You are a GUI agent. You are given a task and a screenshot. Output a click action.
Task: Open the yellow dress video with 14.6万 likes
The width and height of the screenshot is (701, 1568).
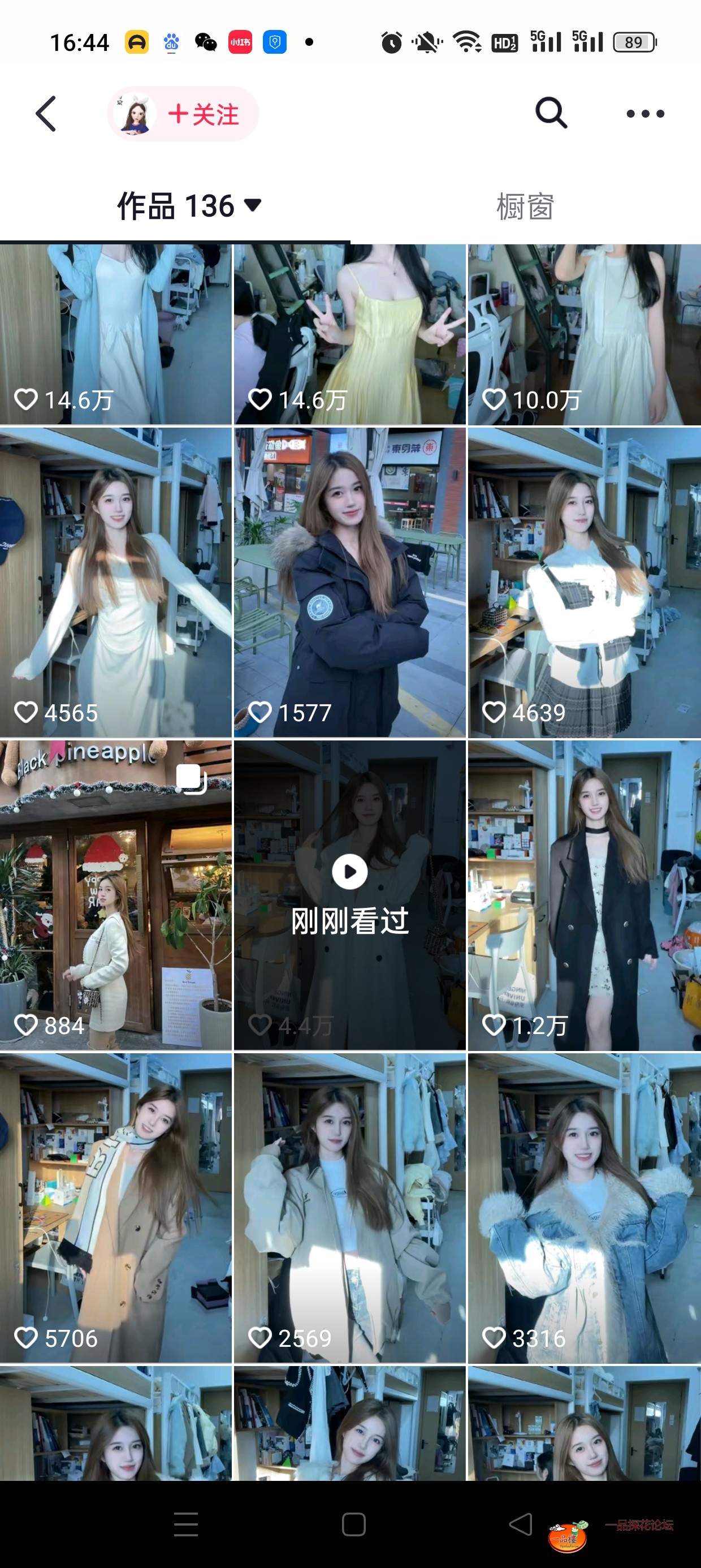click(x=350, y=334)
